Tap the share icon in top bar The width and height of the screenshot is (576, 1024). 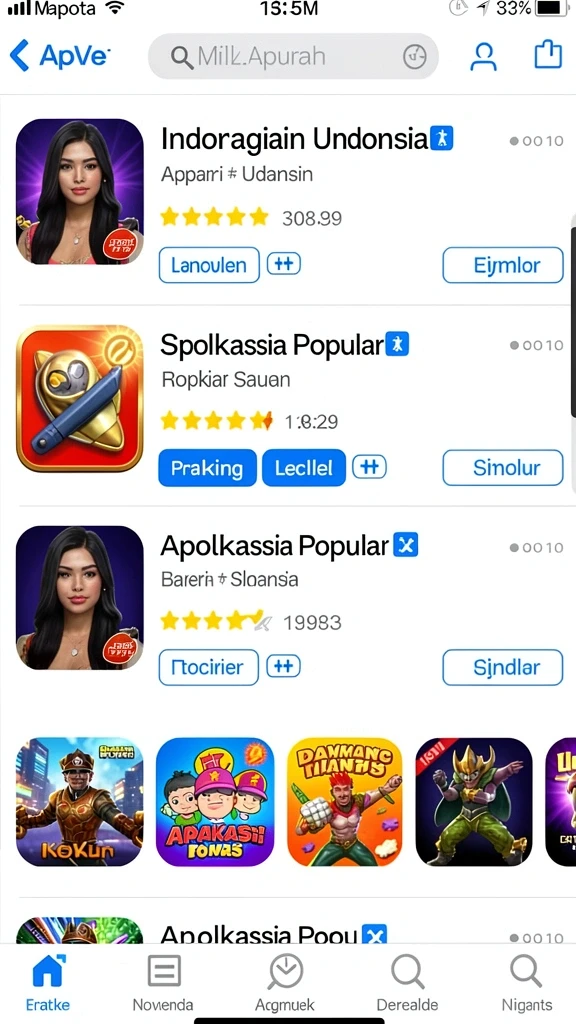pos(547,55)
